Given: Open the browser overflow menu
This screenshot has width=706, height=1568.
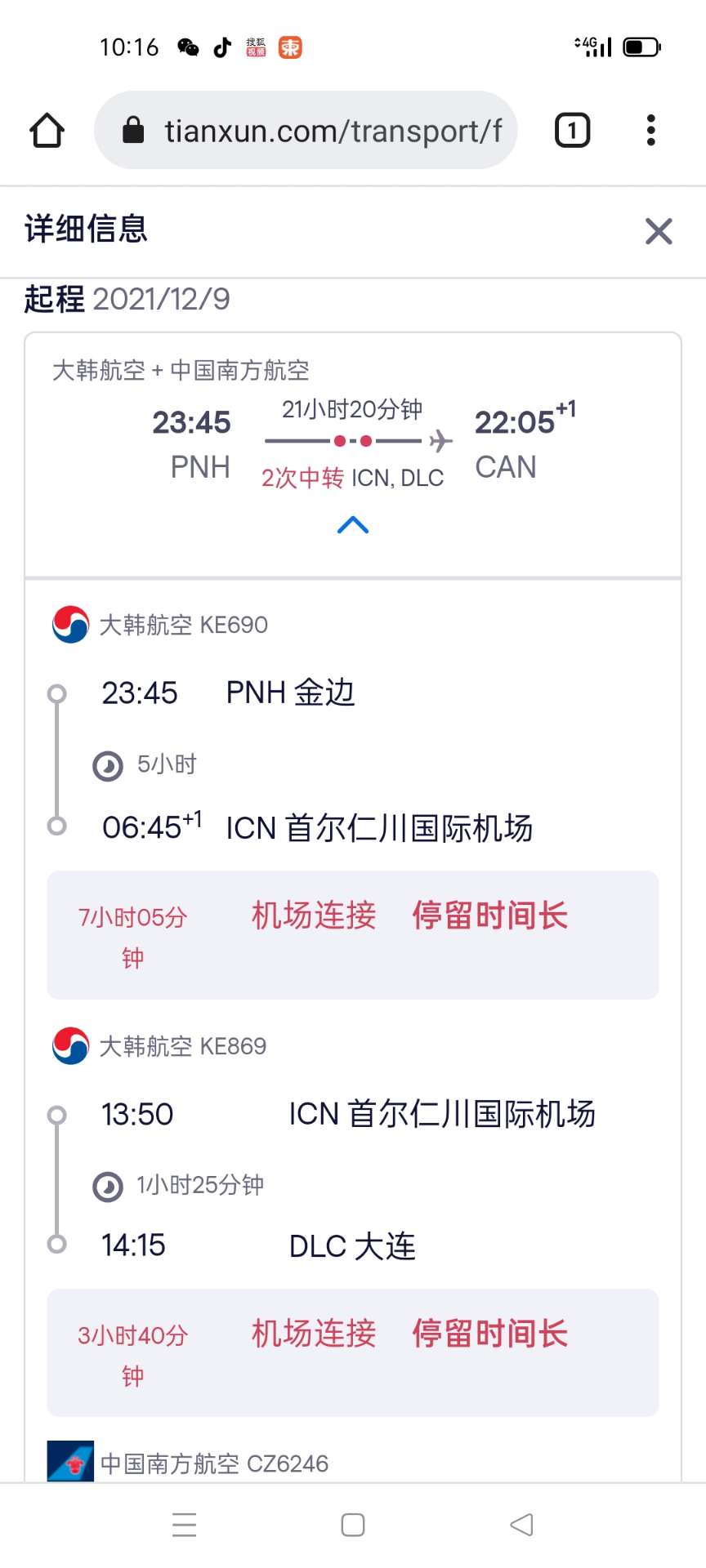Looking at the screenshot, I should (650, 131).
